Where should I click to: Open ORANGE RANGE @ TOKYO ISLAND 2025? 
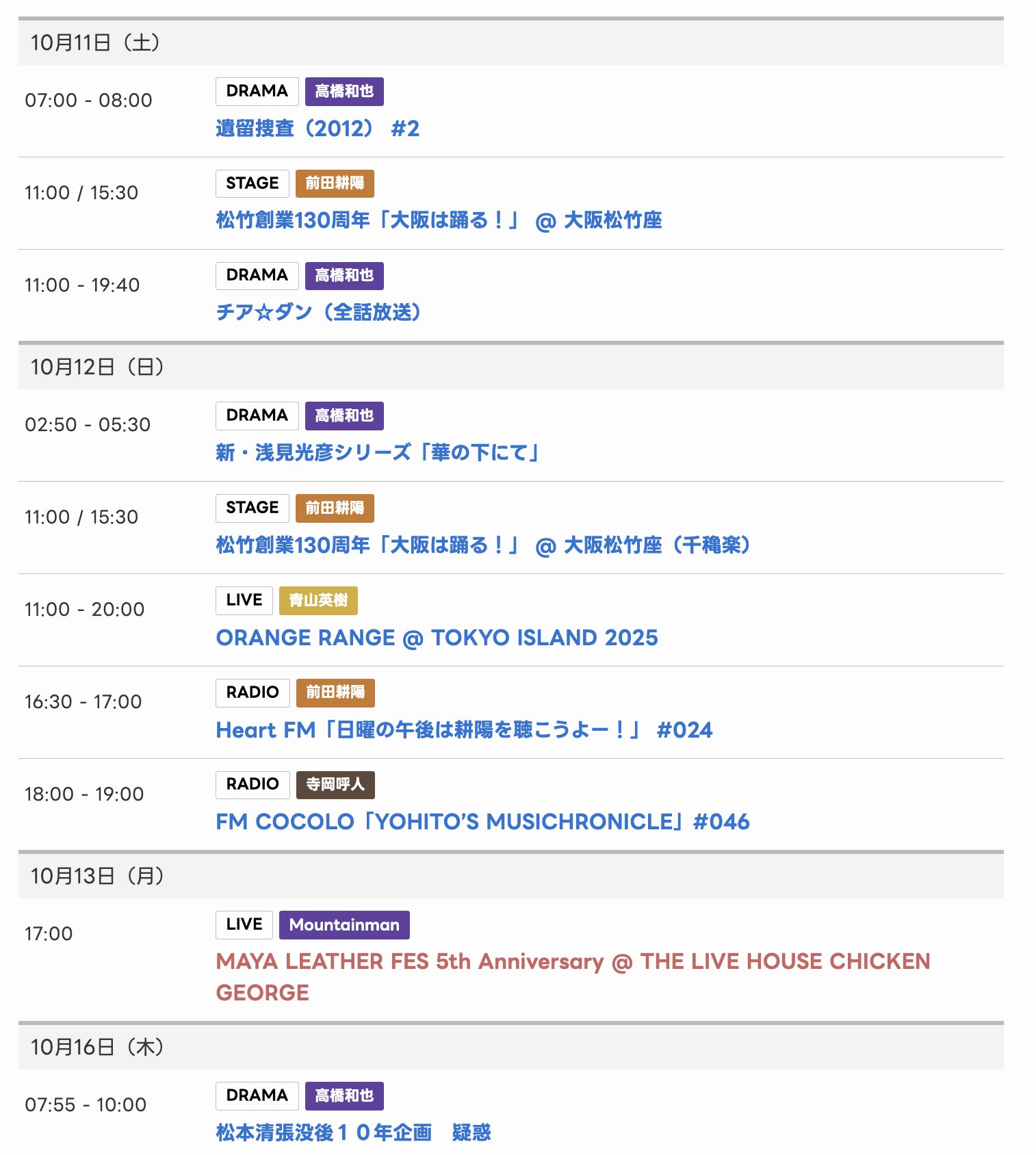437,638
